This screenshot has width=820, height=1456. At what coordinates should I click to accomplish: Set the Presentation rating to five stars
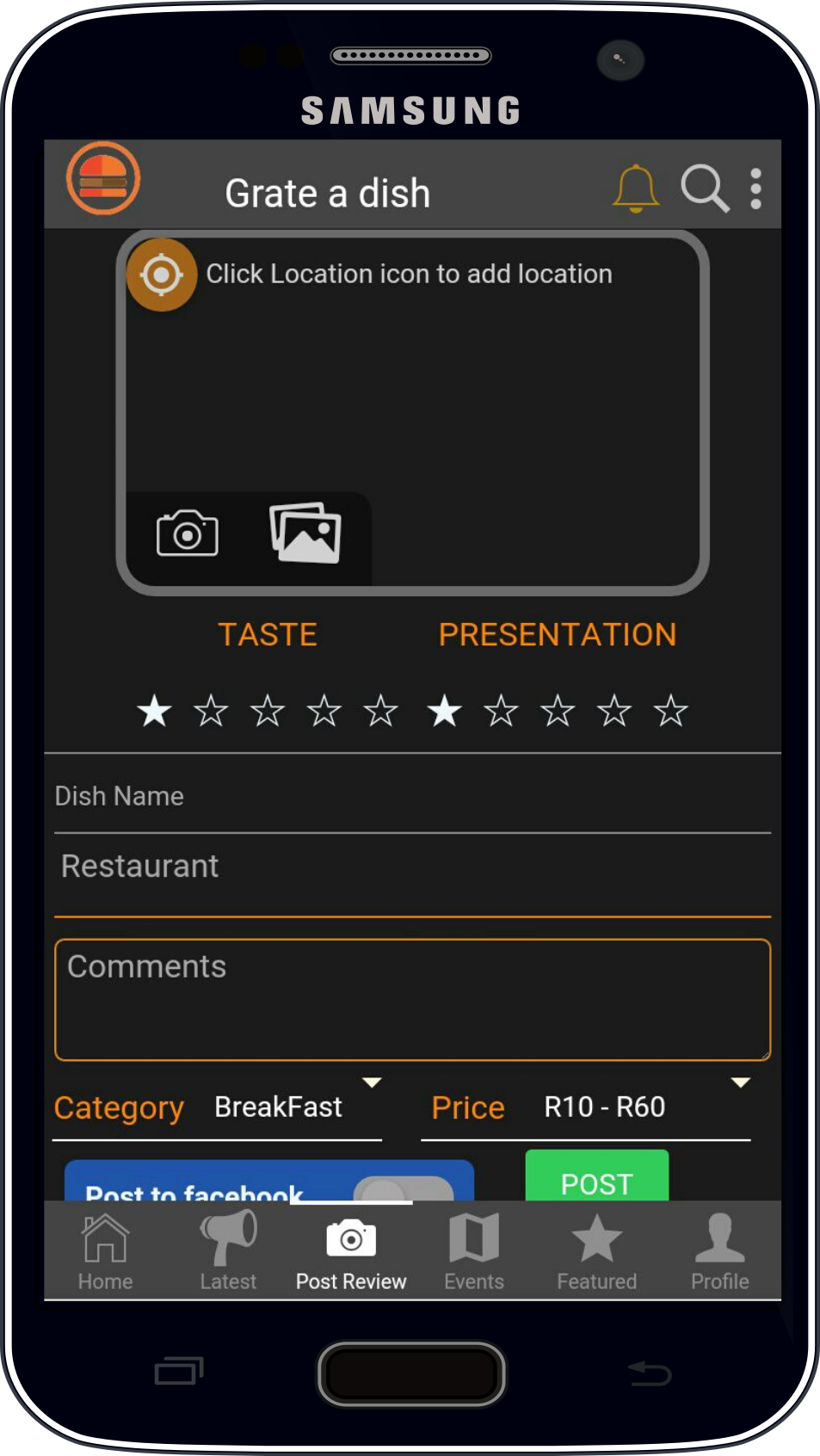point(670,712)
